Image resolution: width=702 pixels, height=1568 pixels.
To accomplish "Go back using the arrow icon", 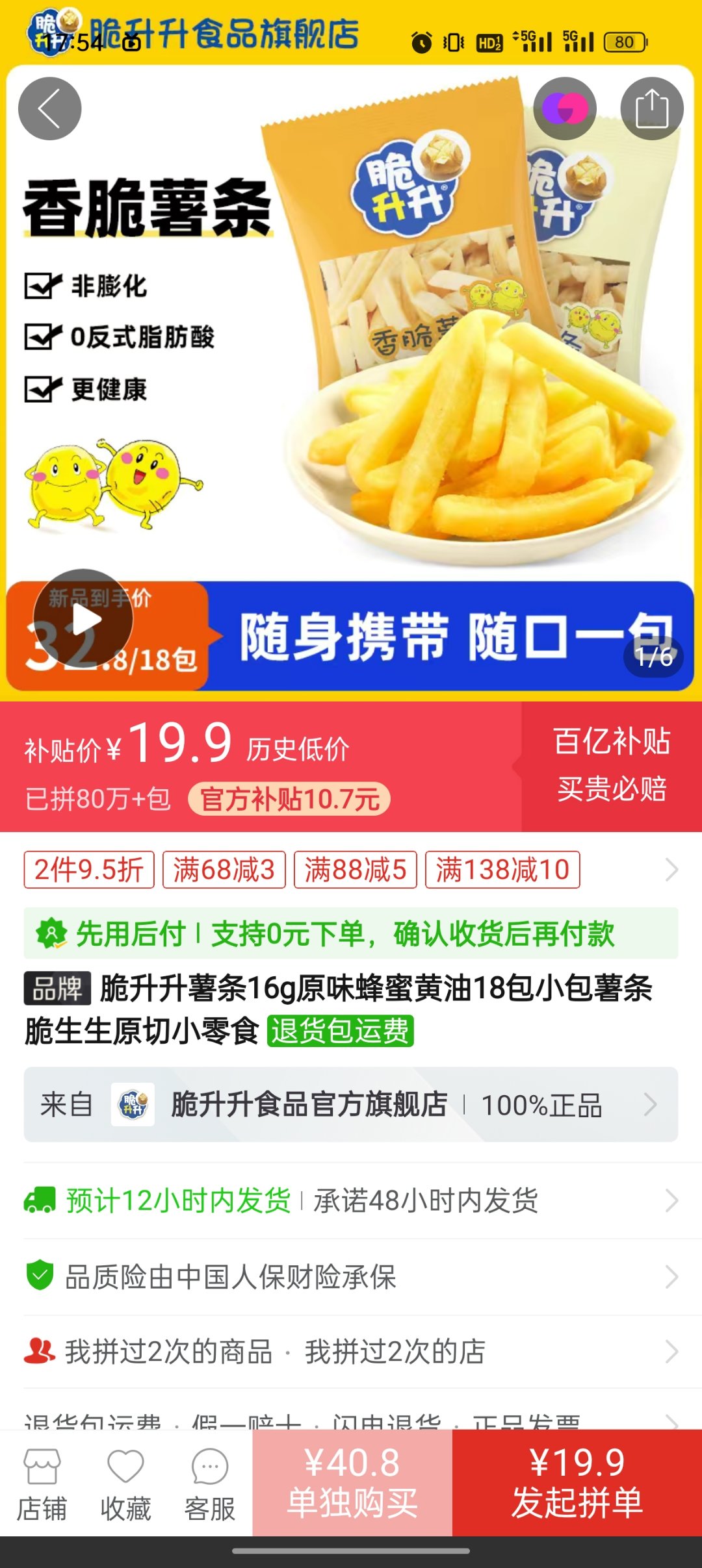I will click(49, 108).
